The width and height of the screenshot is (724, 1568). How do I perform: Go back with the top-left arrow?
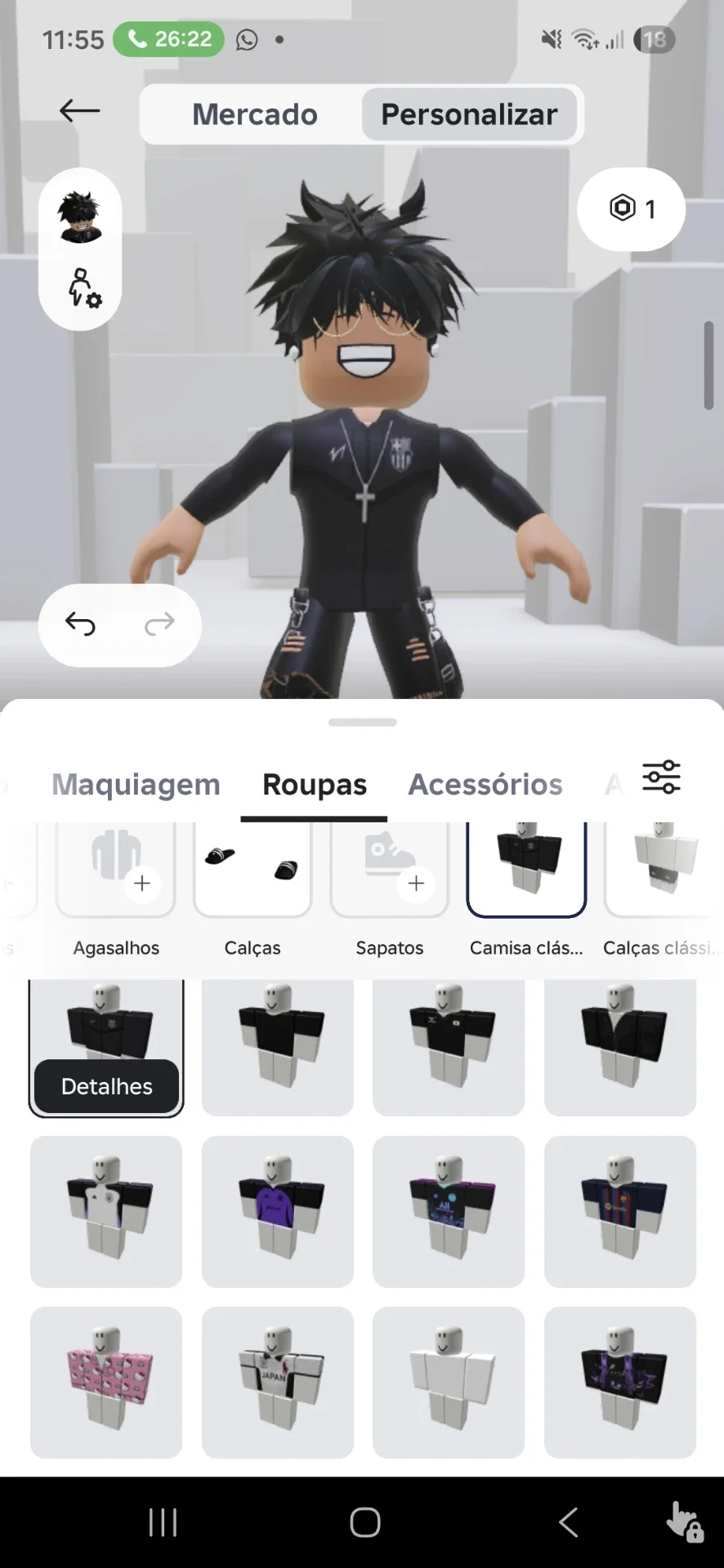(x=79, y=111)
